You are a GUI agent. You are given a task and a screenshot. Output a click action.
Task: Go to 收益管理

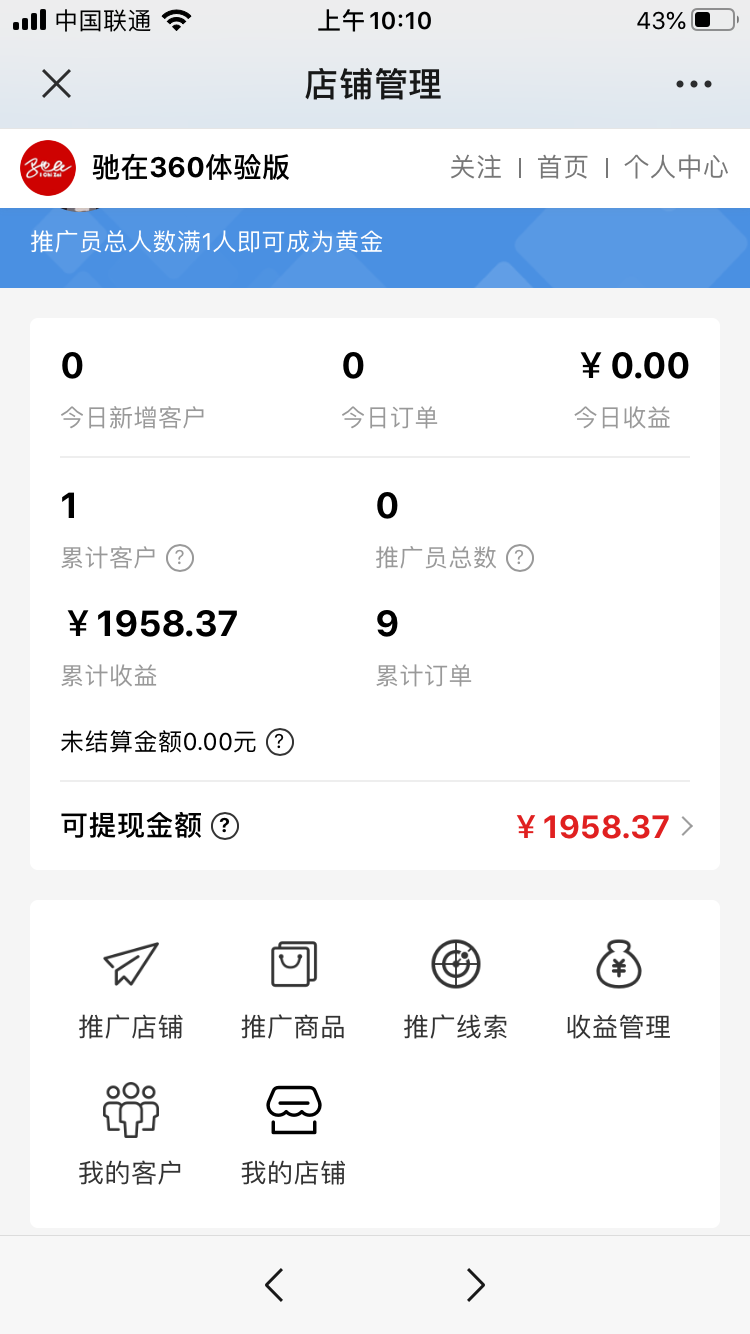618,990
